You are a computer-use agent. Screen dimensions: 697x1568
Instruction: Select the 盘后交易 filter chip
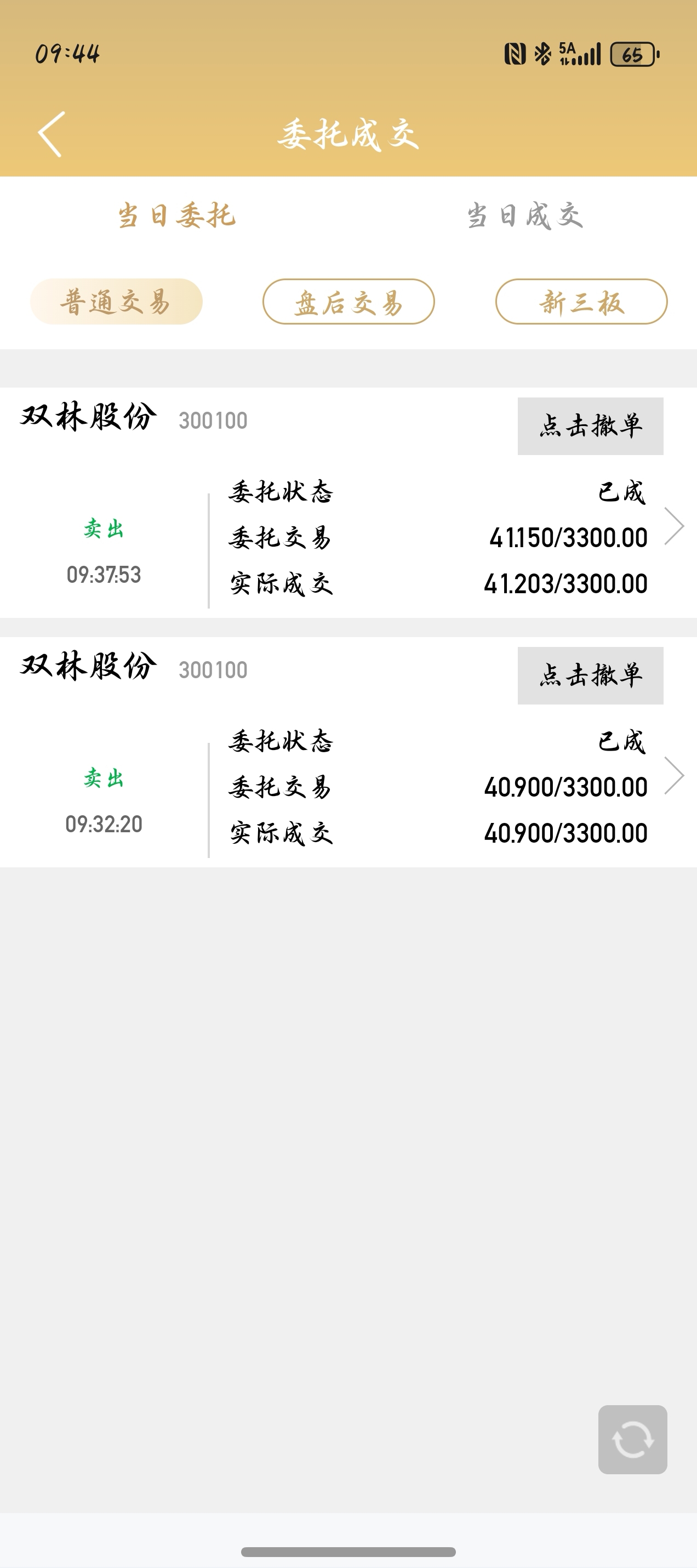(348, 302)
